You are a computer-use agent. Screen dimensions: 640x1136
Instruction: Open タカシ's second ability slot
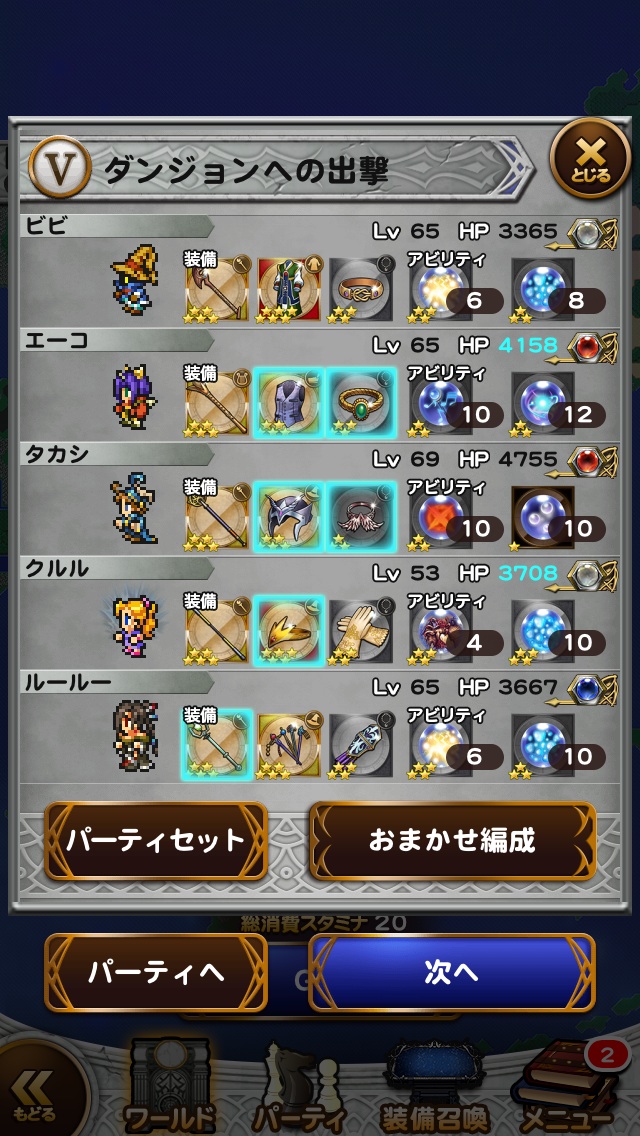pyautogui.click(x=543, y=517)
